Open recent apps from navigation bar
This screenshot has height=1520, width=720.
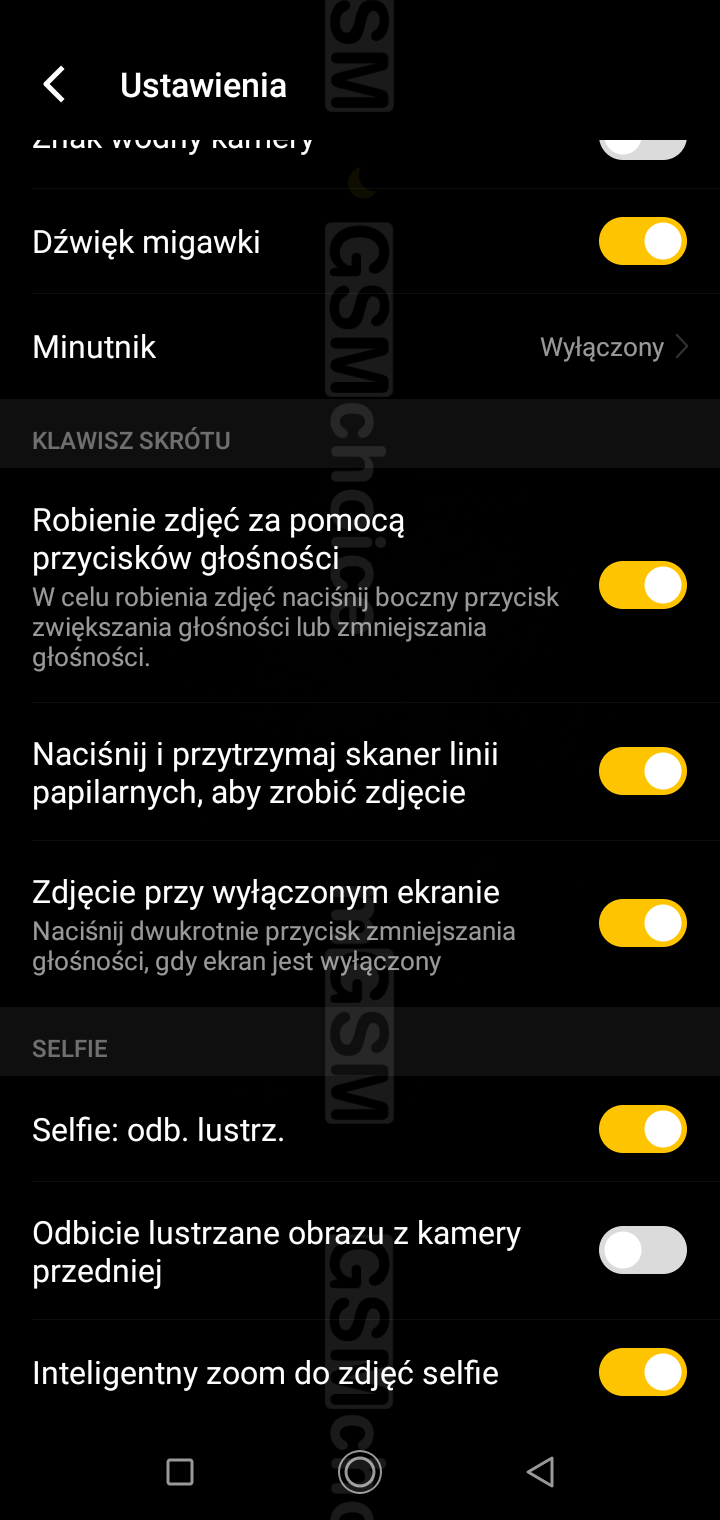click(180, 1471)
